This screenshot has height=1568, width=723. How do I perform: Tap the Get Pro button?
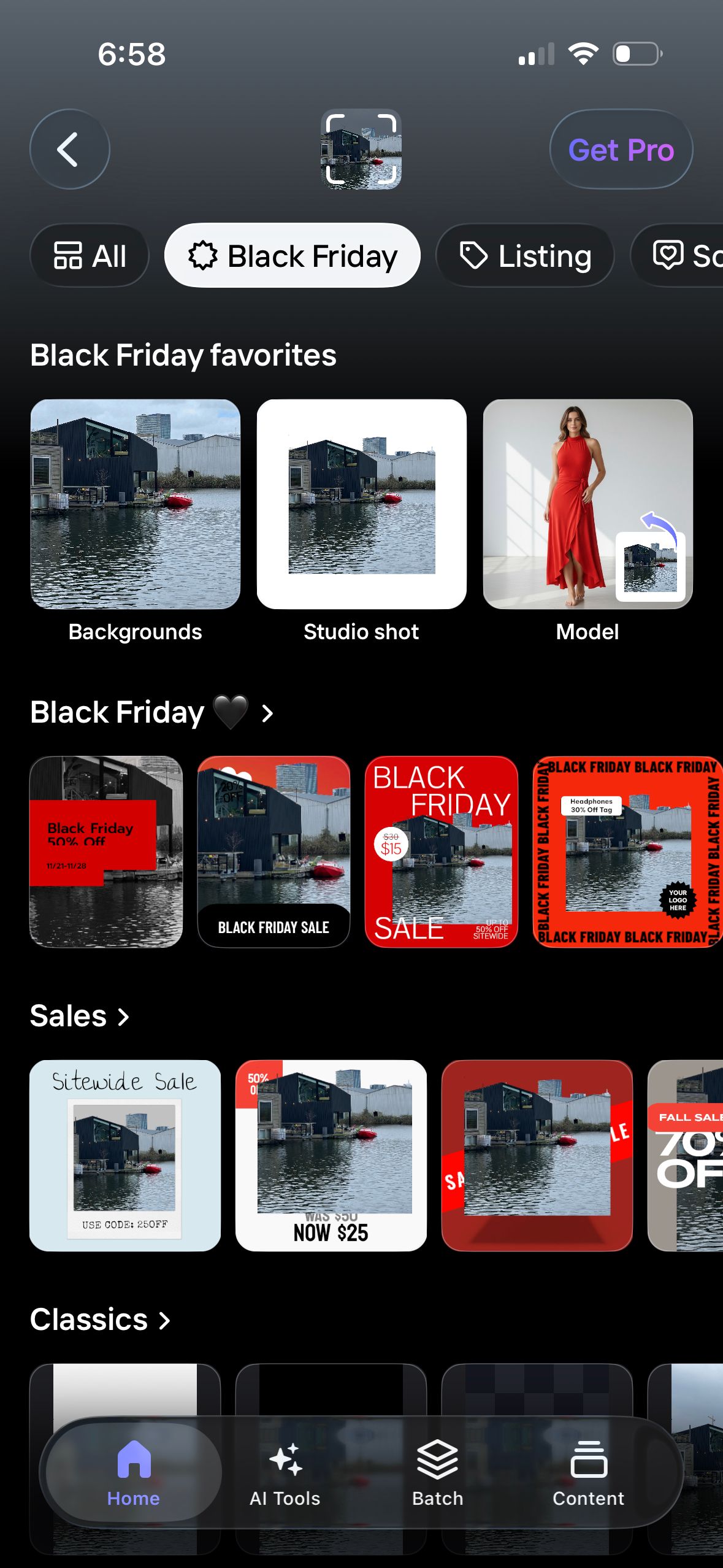(621, 149)
